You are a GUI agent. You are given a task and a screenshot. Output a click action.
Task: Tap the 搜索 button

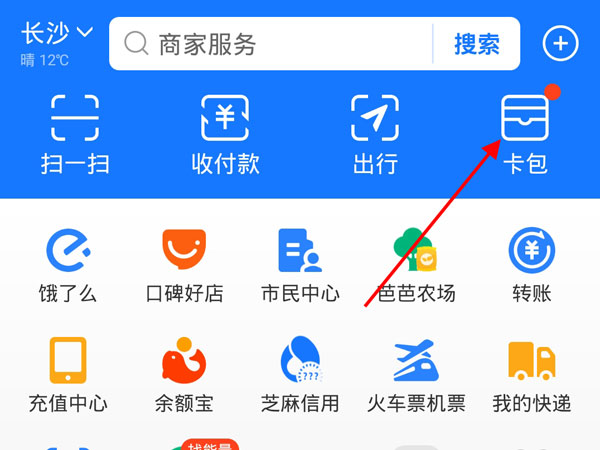(x=477, y=44)
